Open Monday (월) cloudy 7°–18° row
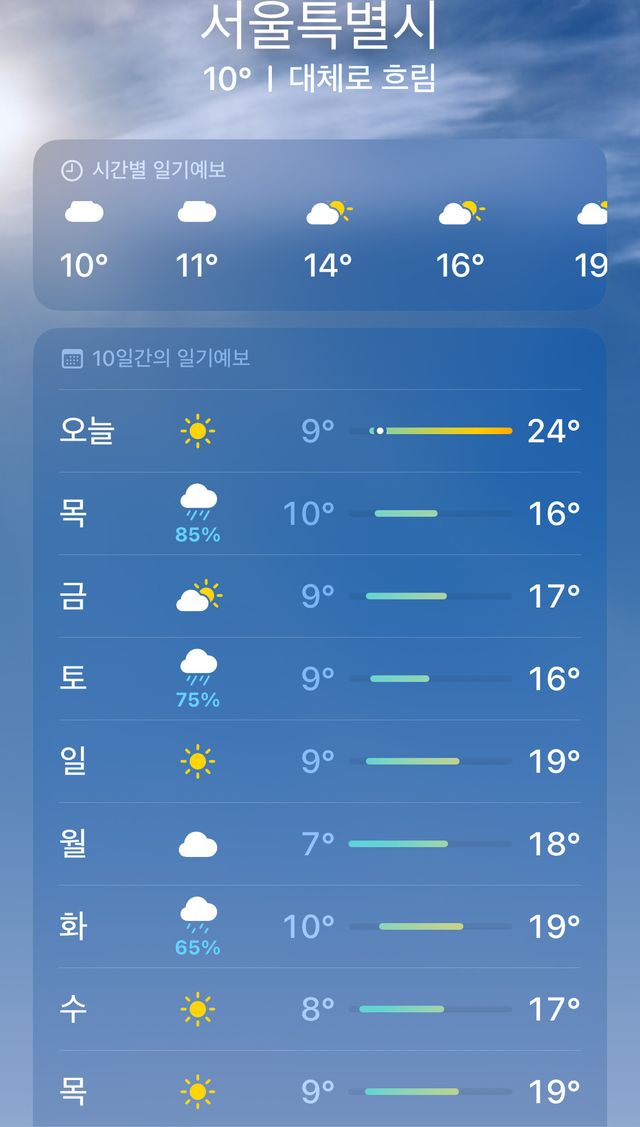The width and height of the screenshot is (640, 1127). (x=320, y=845)
